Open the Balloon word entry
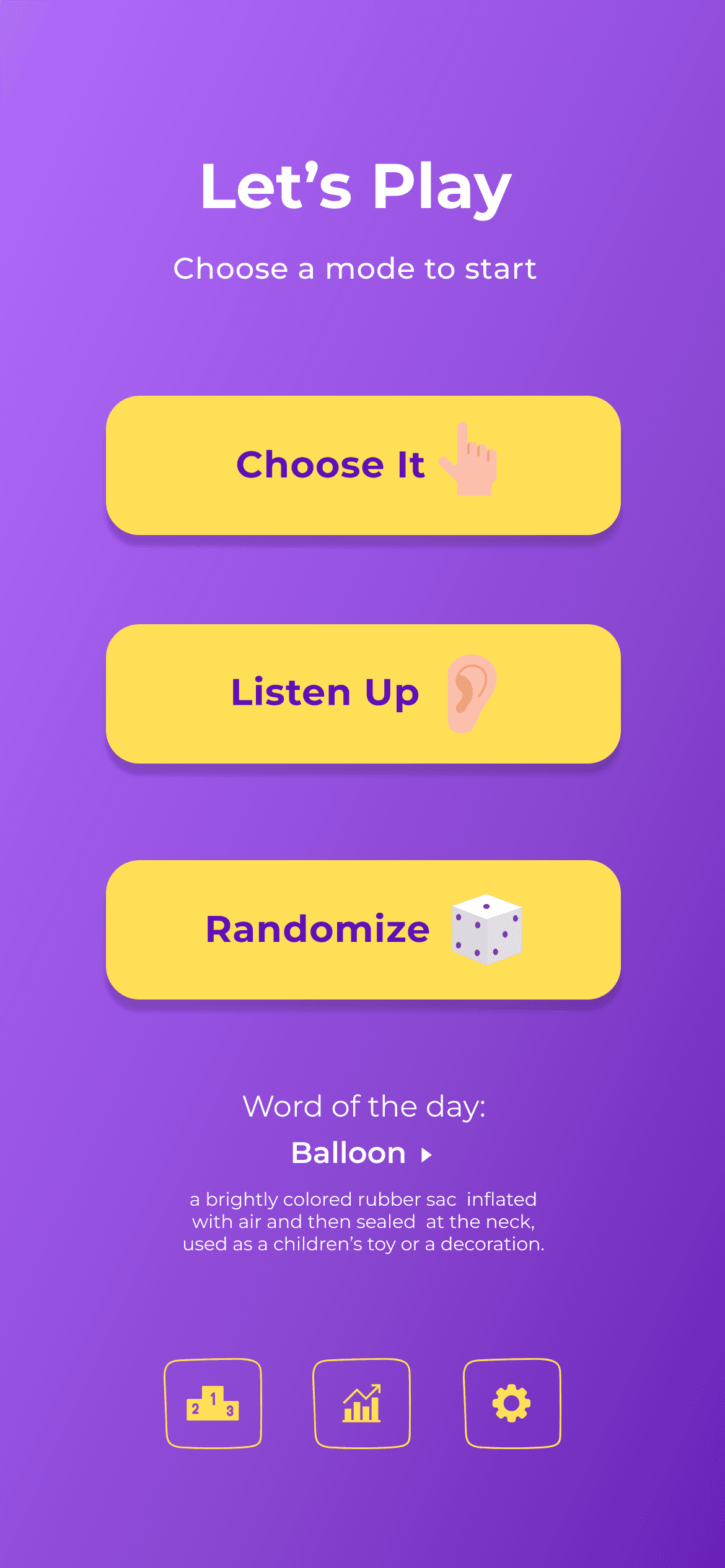This screenshot has height=1568, width=725. click(x=346, y=1153)
